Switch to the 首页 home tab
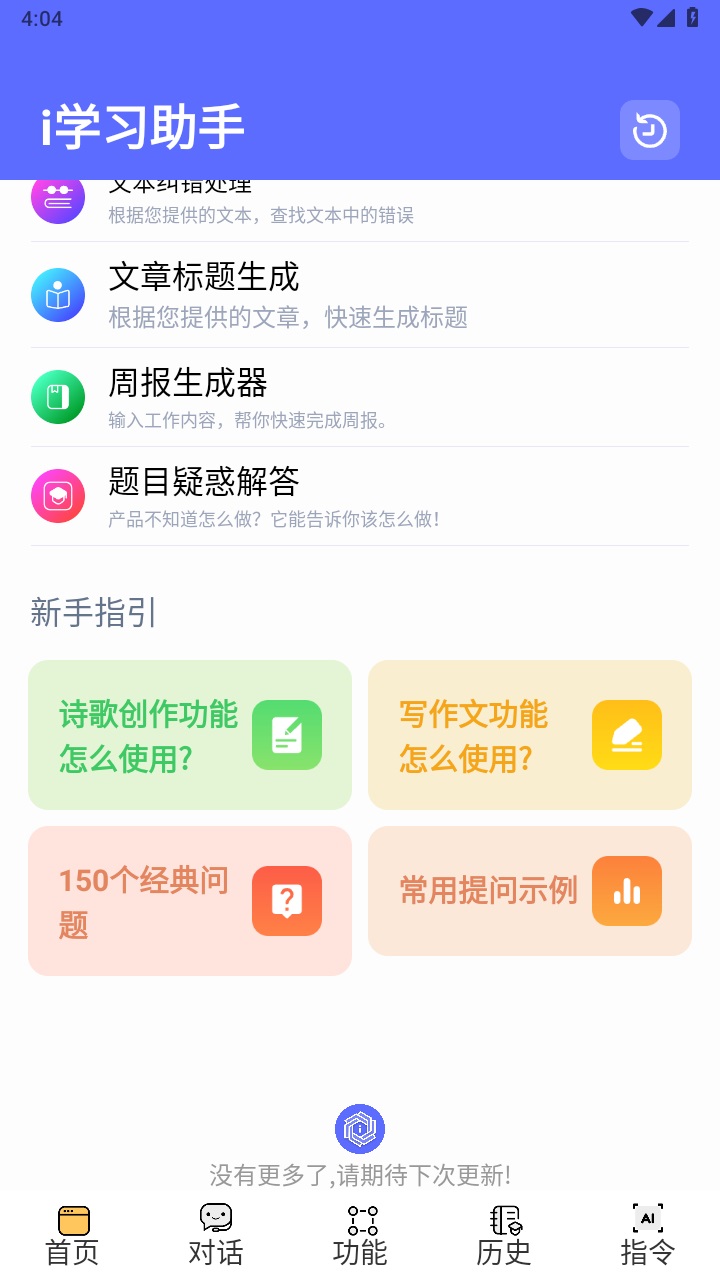The height and width of the screenshot is (1280, 720). 70,1232
